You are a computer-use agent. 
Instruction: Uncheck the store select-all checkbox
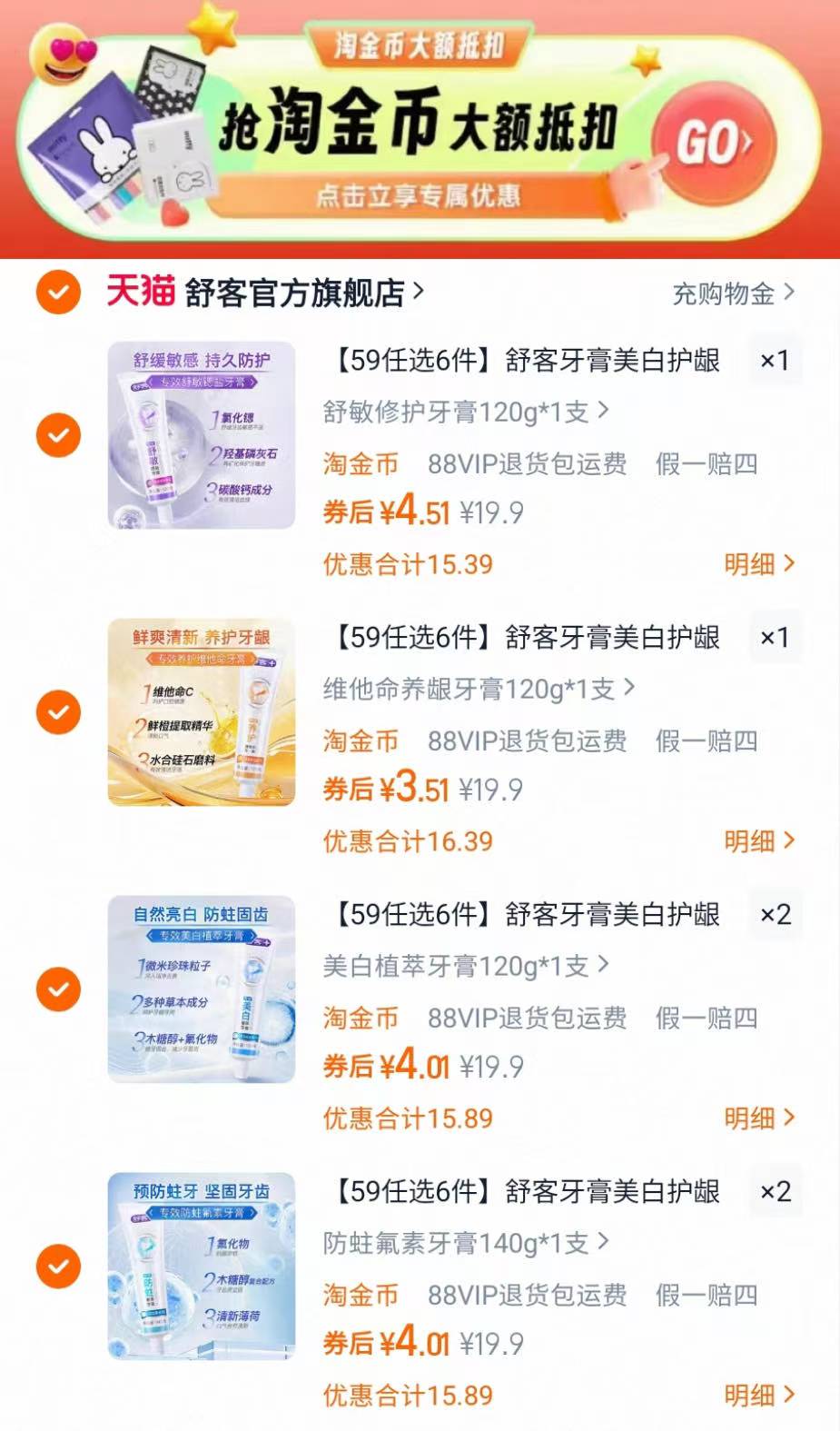[x=56, y=292]
